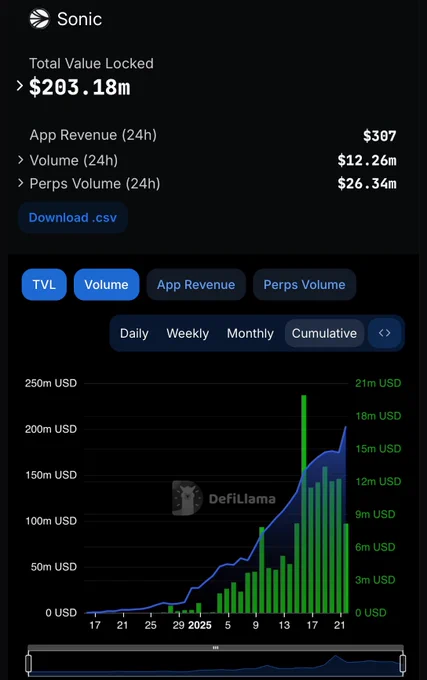
Task: Tap the chart range slider's right handle
Action: (x=402, y=663)
